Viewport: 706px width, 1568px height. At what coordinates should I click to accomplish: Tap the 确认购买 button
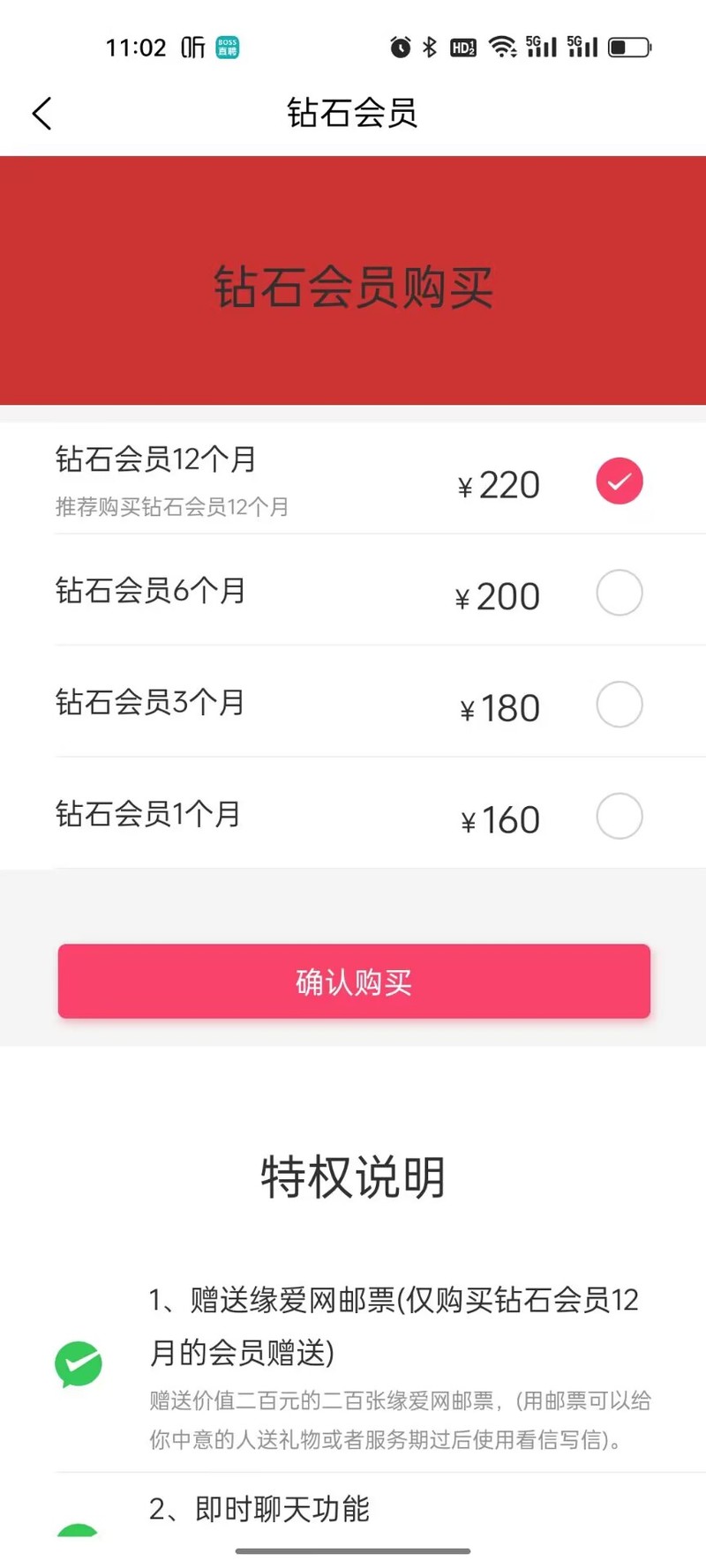[354, 982]
